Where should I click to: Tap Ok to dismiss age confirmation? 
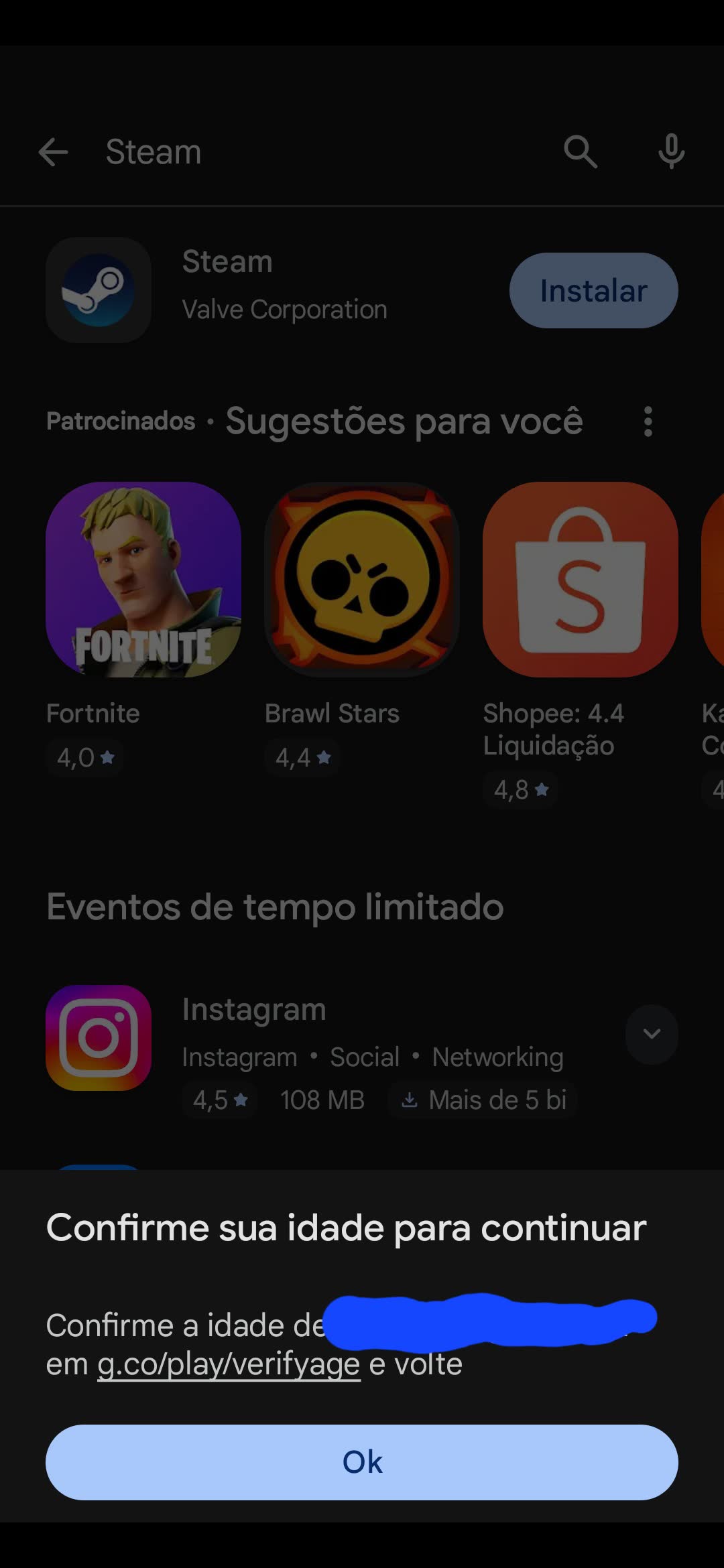(x=362, y=1462)
